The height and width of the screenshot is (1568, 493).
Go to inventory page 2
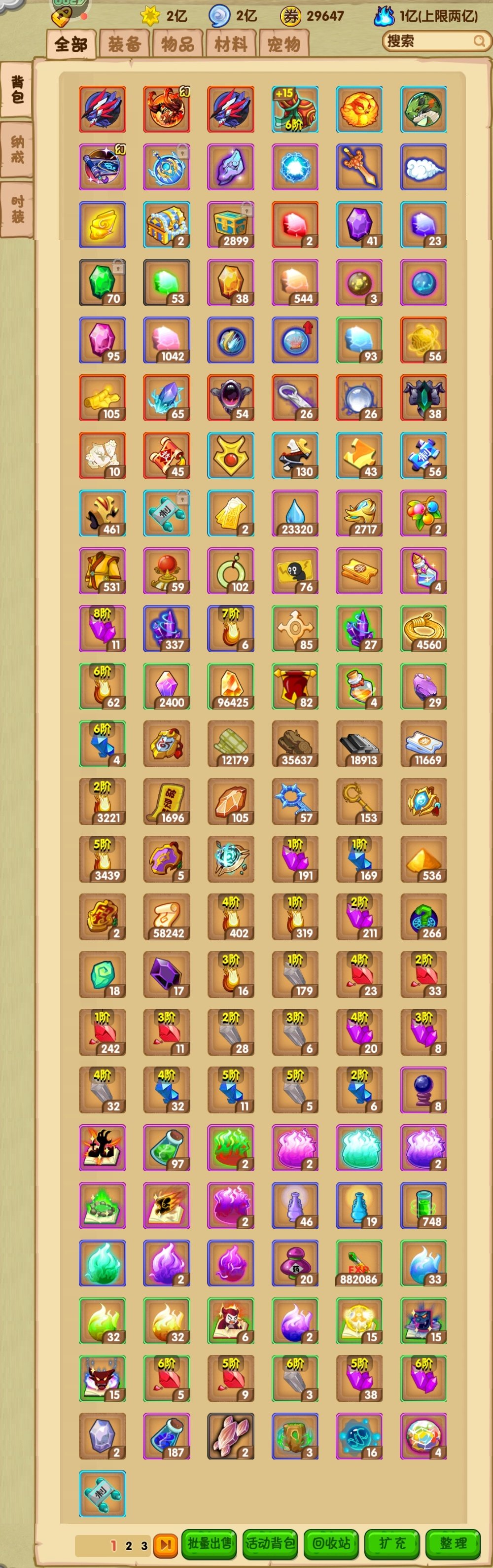coord(128,1545)
